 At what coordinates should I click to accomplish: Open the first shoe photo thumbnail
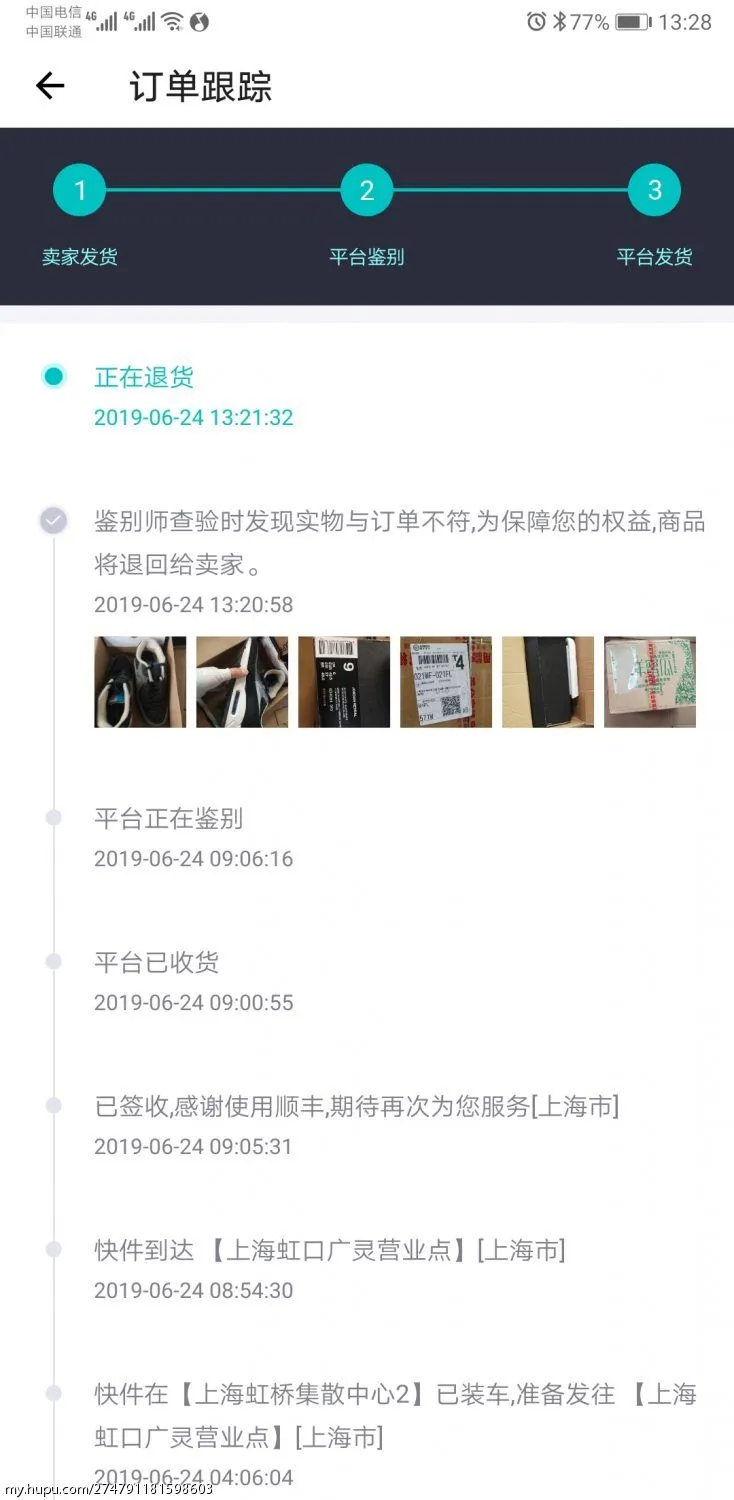(140, 682)
